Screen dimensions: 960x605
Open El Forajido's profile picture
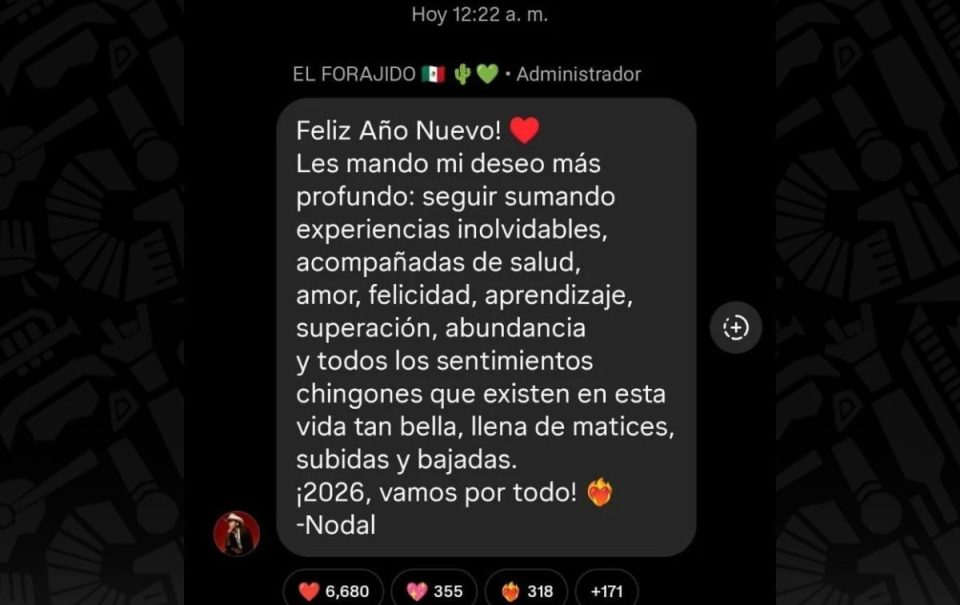coord(237,533)
